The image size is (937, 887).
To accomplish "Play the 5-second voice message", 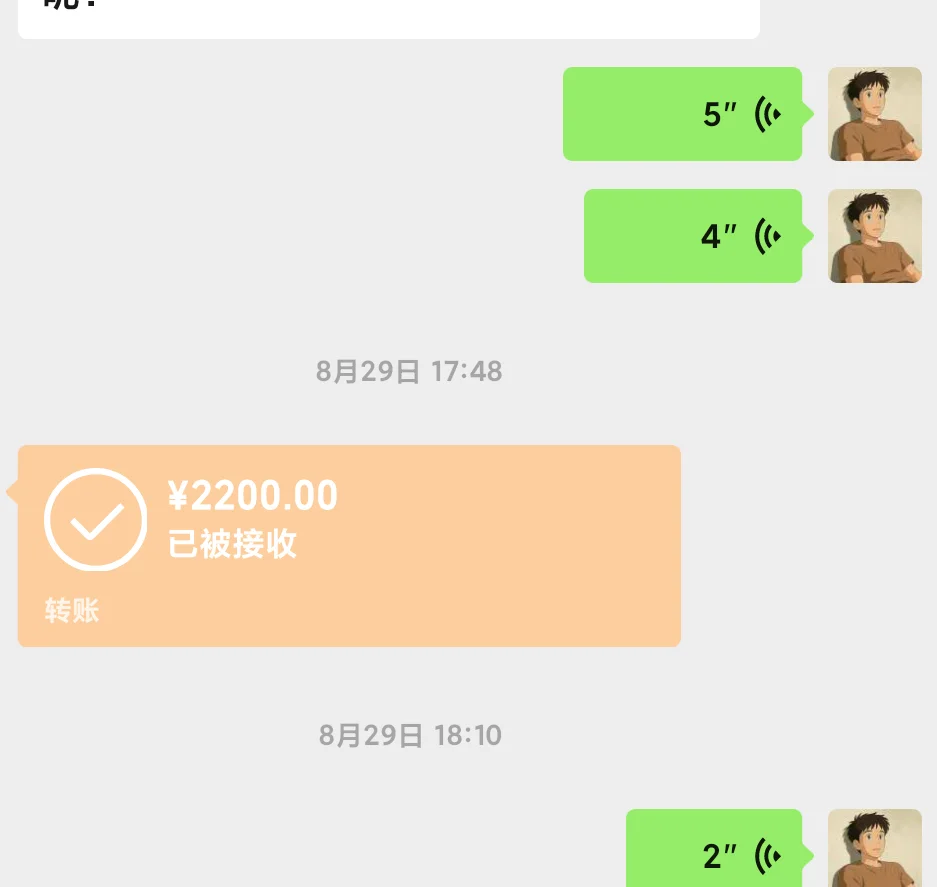I will click(682, 114).
